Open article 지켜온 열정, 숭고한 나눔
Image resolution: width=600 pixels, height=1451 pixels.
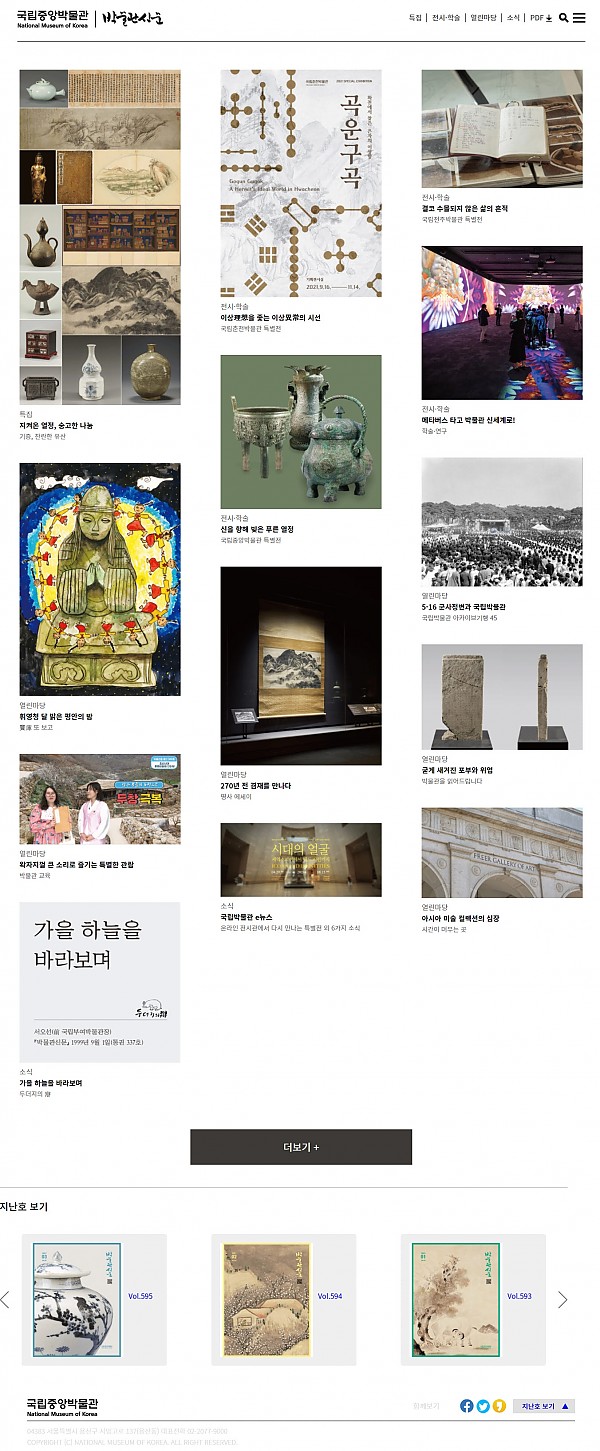[56, 425]
